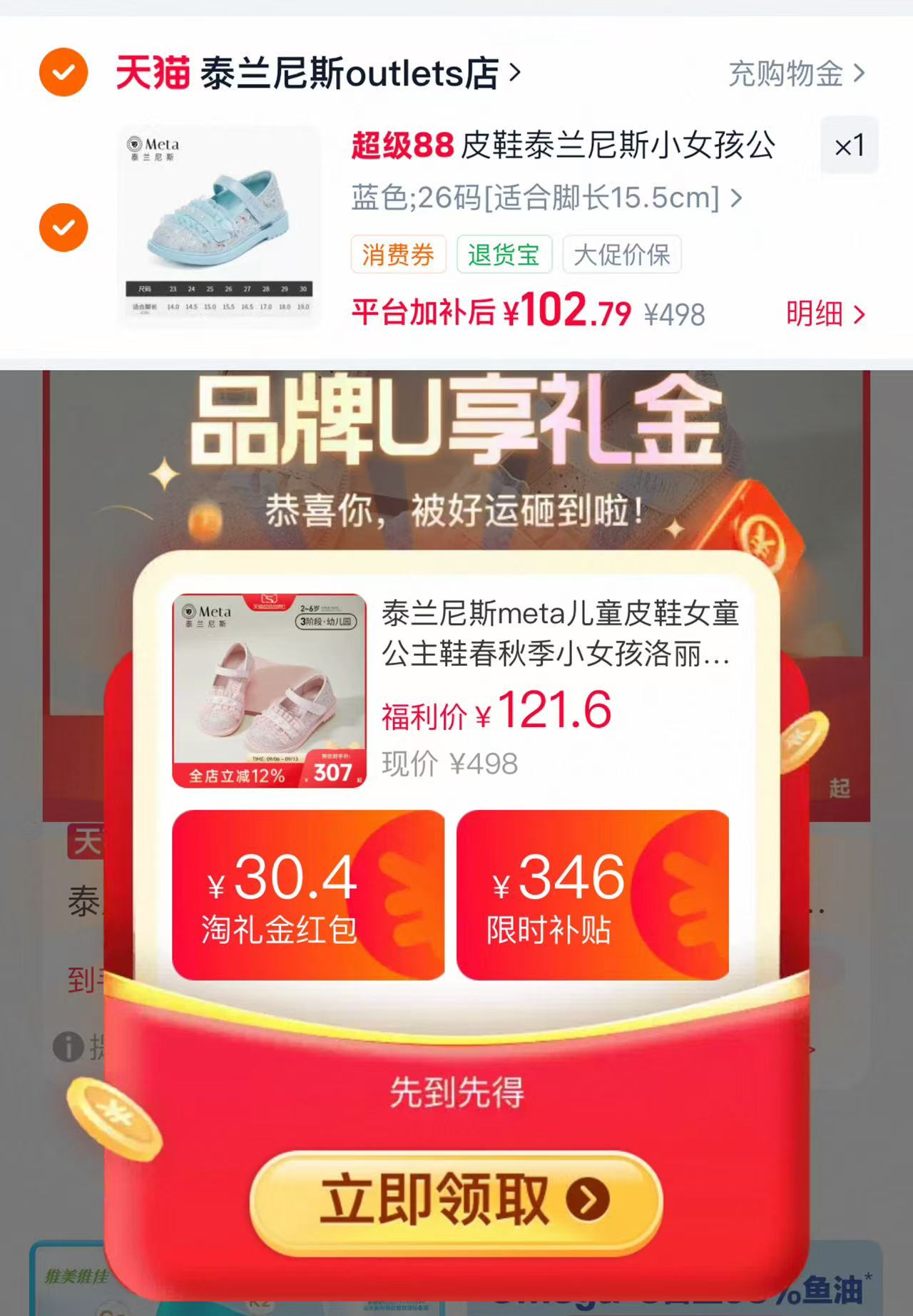Claim the gift with 立即领取
The width and height of the screenshot is (913, 1316).
tap(456, 1201)
